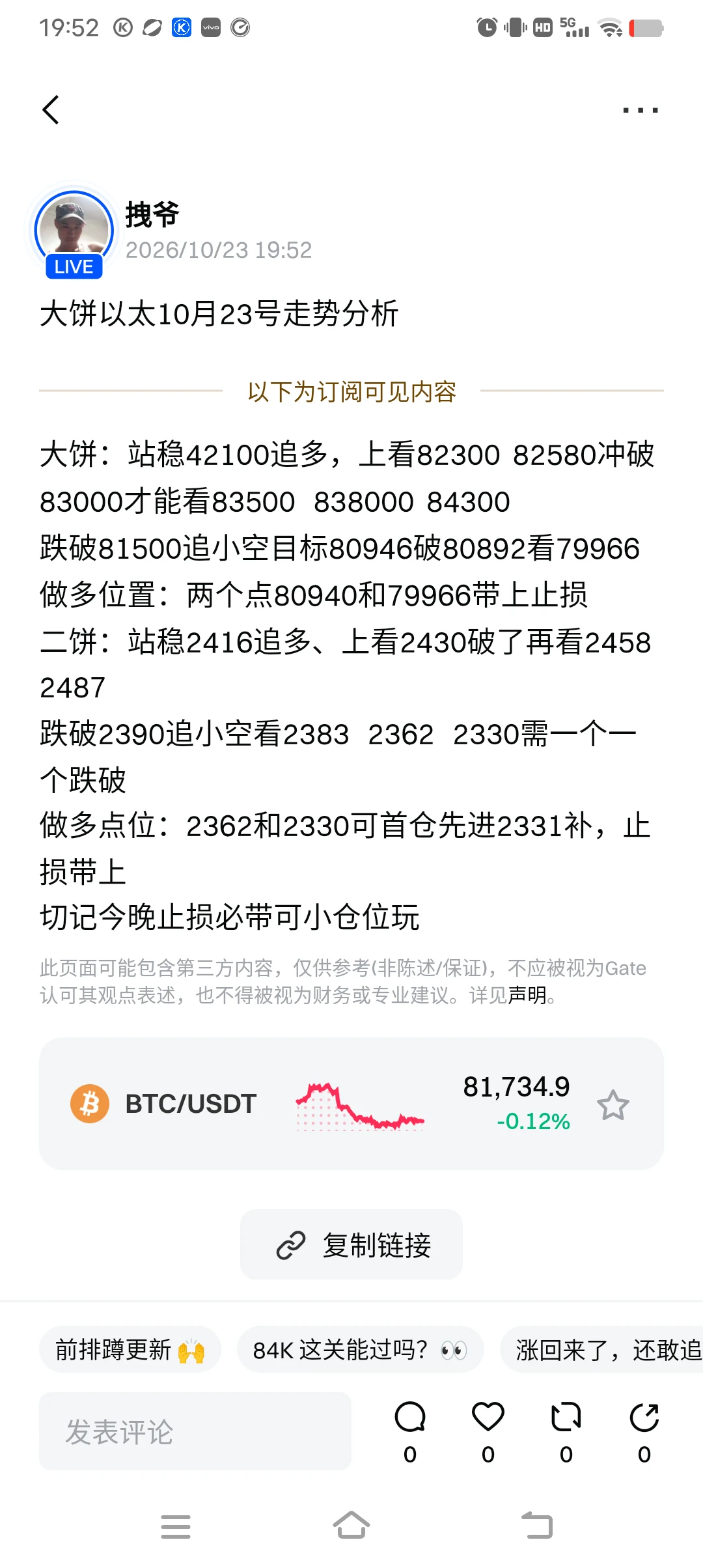Go to the system home screen
Viewport: 703px width, 1568px height.
point(351,1525)
